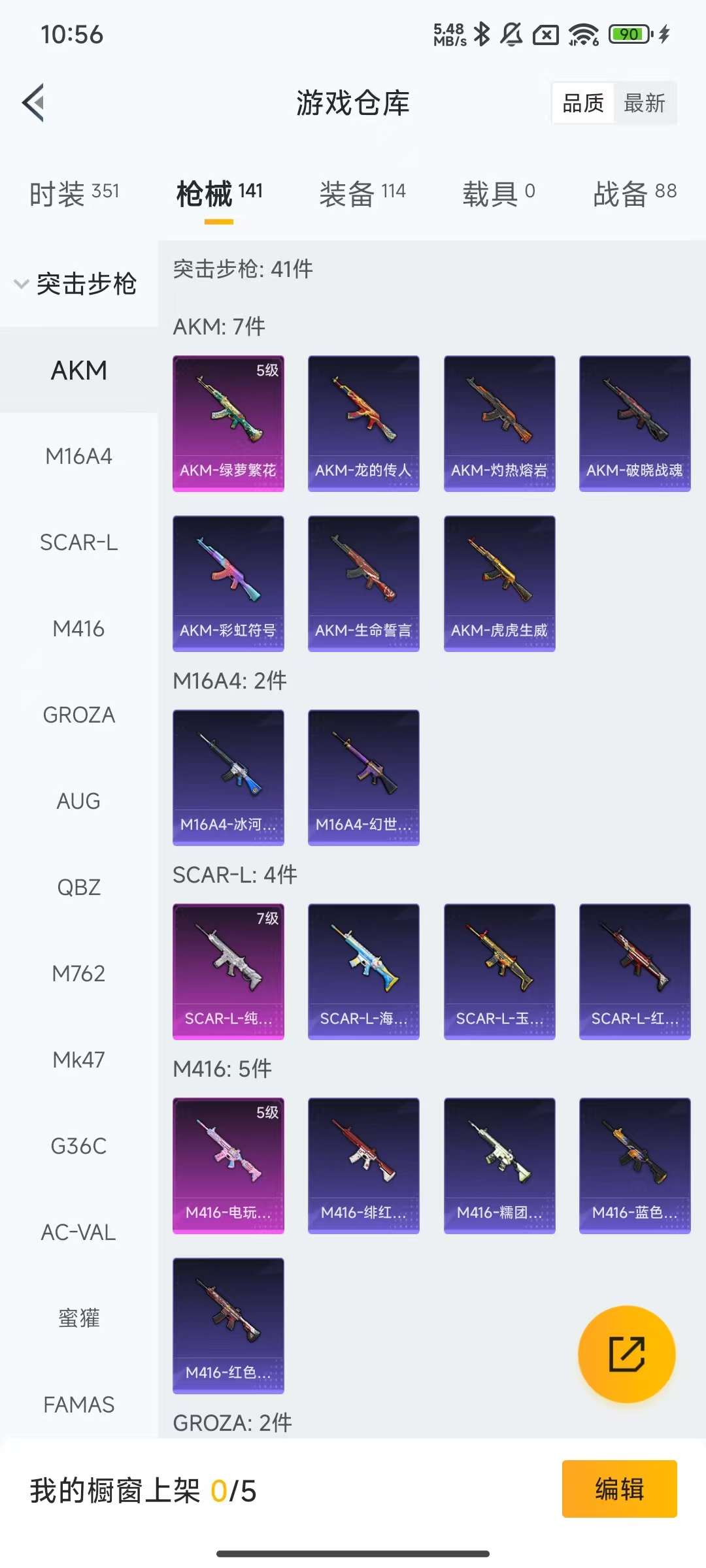Tap the 编辑 button
Viewport: 706px width, 1568px height.
click(x=619, y=1489)
